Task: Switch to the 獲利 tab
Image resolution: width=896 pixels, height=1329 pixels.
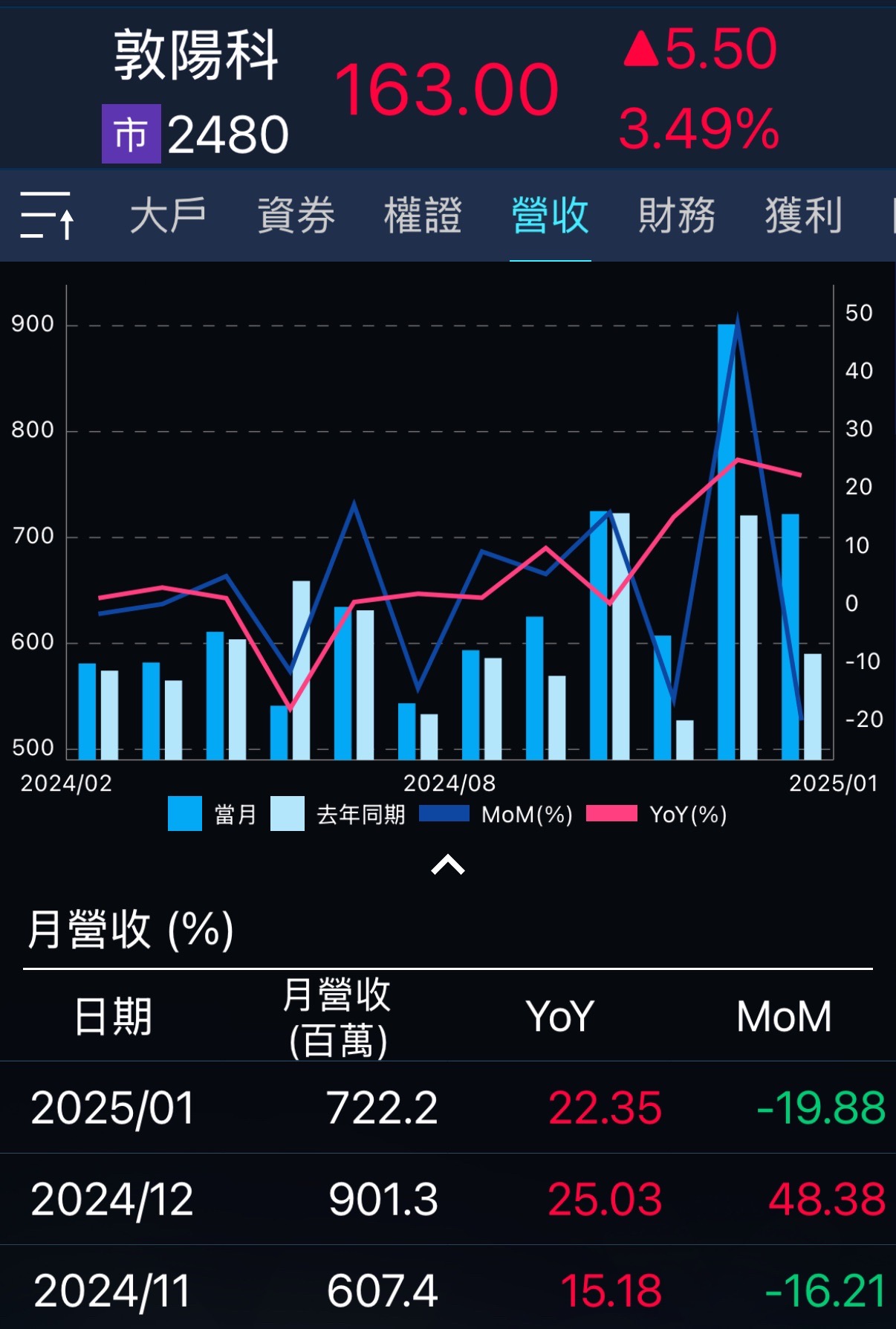Action: (x=804, y=216)
